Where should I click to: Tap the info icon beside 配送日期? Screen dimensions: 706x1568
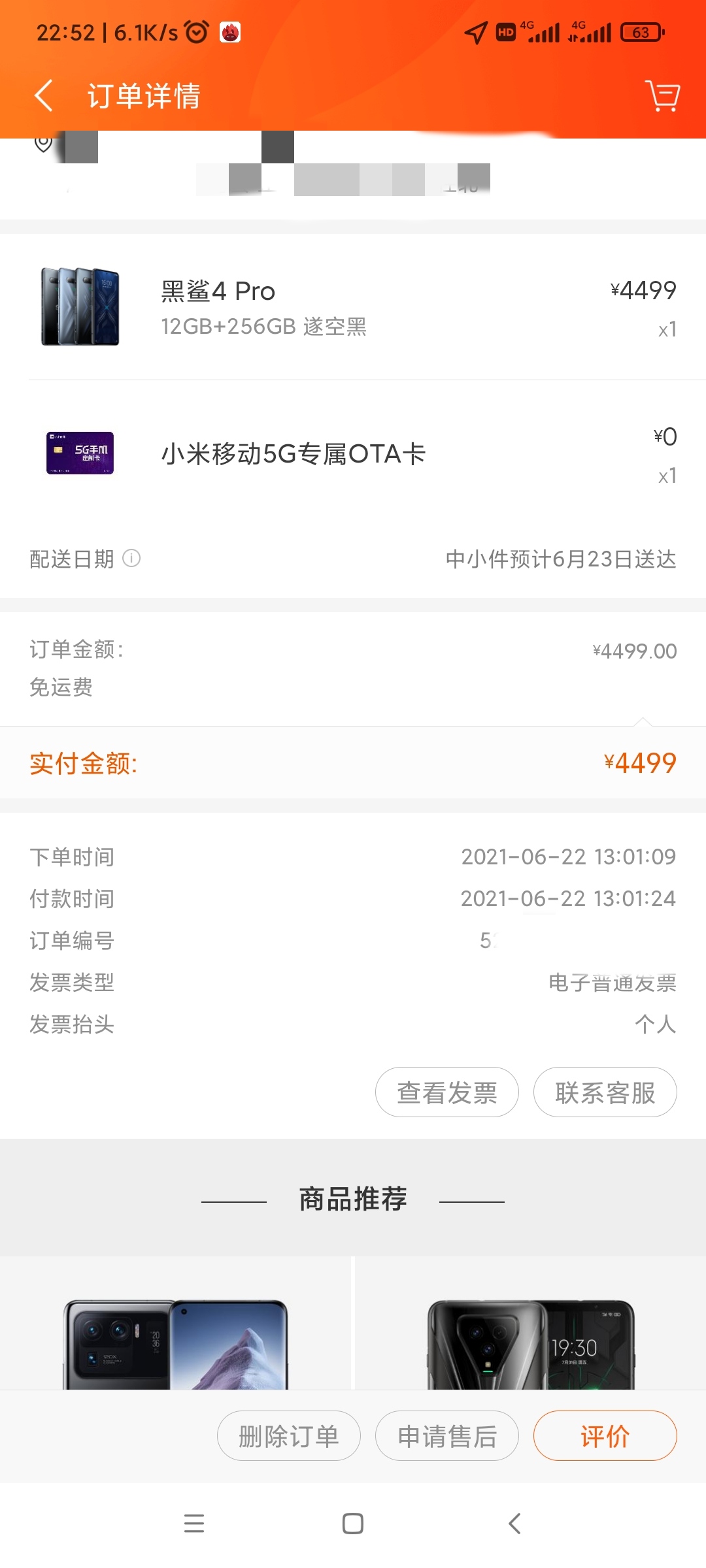(x=131, y=559)
